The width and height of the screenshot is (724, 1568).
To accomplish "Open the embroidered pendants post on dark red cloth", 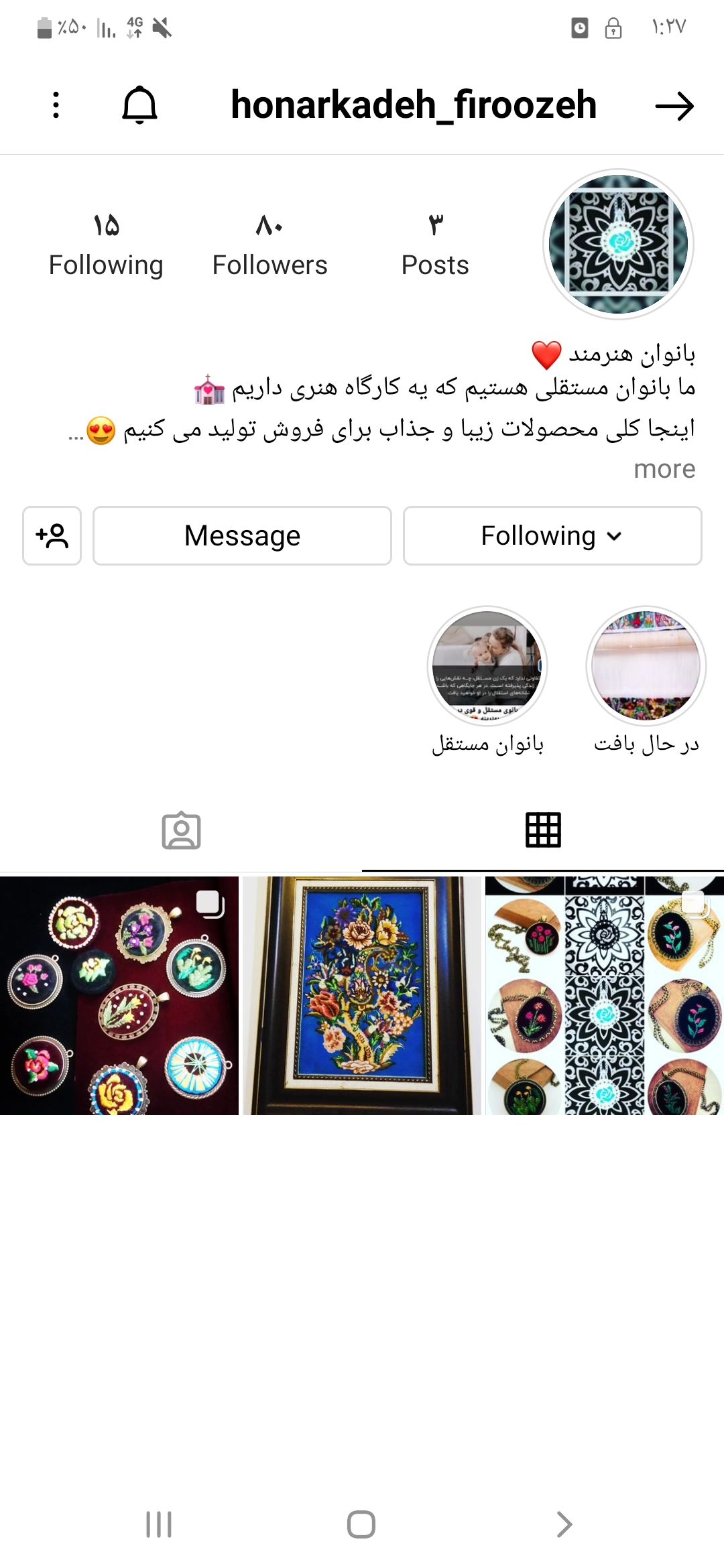I will point(119,996).
